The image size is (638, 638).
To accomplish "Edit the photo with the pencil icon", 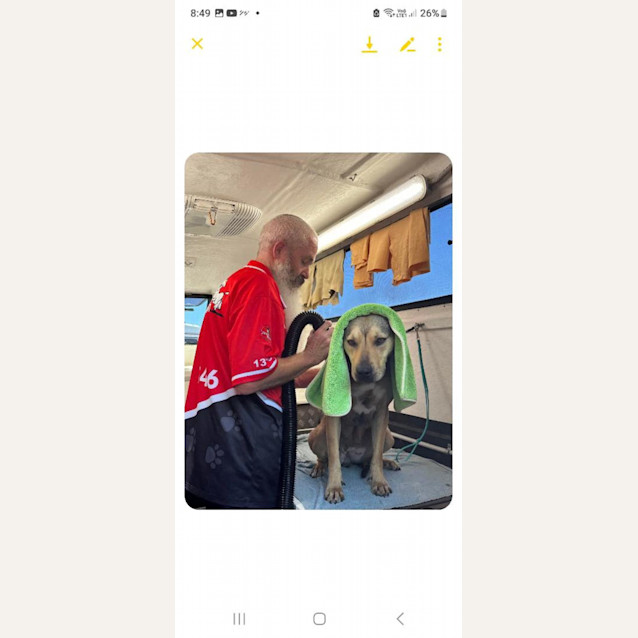I will tap(407, 44).
